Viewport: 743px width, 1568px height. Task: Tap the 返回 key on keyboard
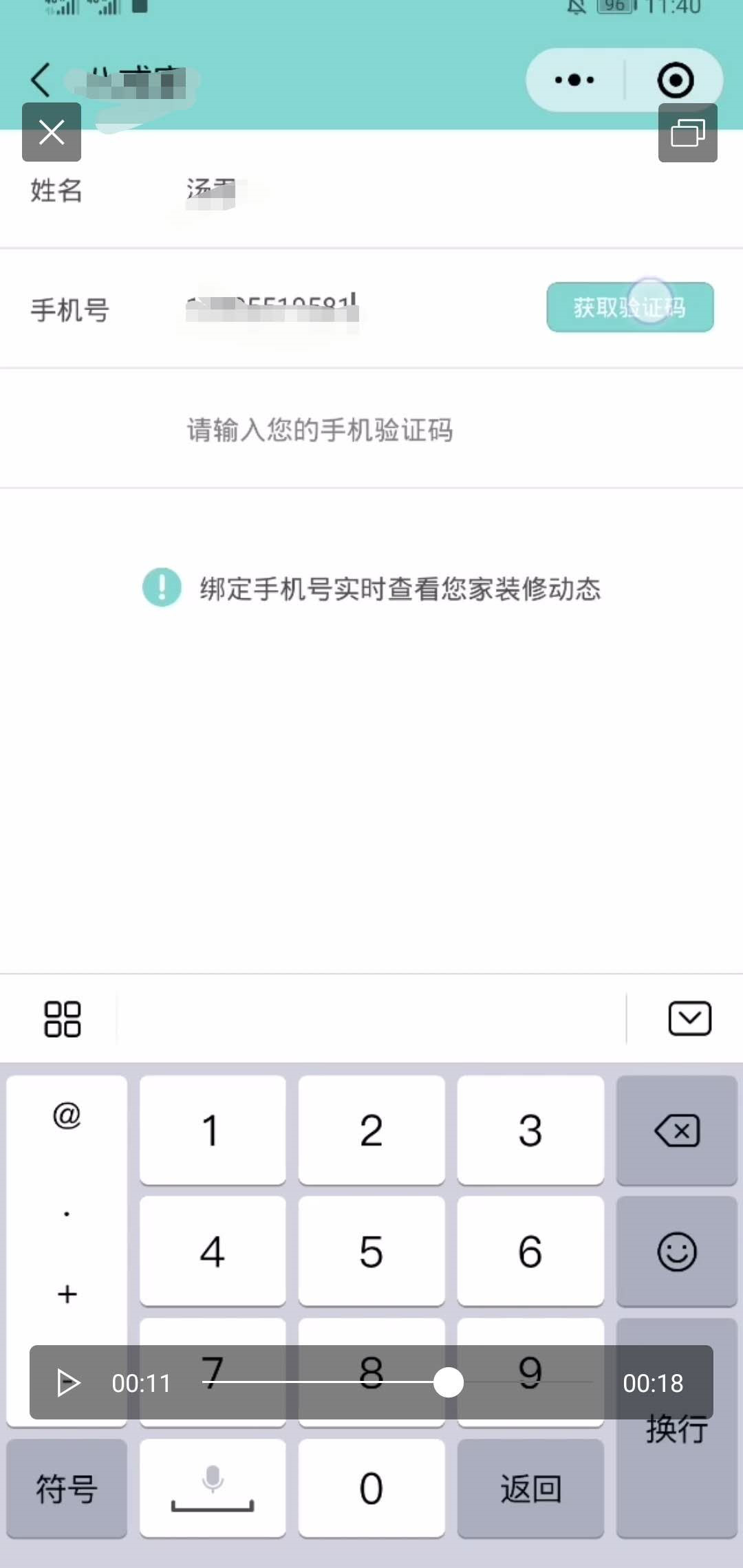pos(530,1488)
